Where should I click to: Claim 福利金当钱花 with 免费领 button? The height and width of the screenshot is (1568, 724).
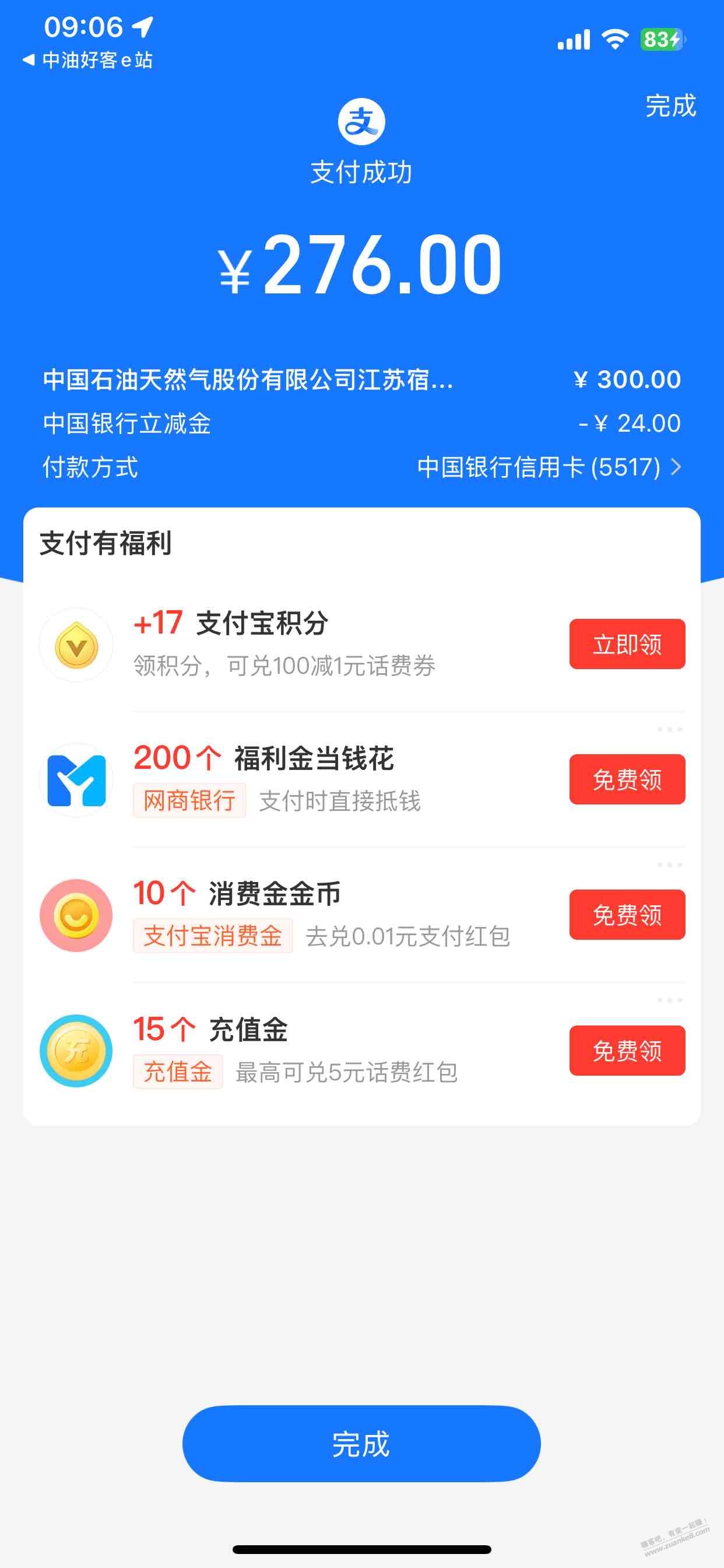pos(627,779)
